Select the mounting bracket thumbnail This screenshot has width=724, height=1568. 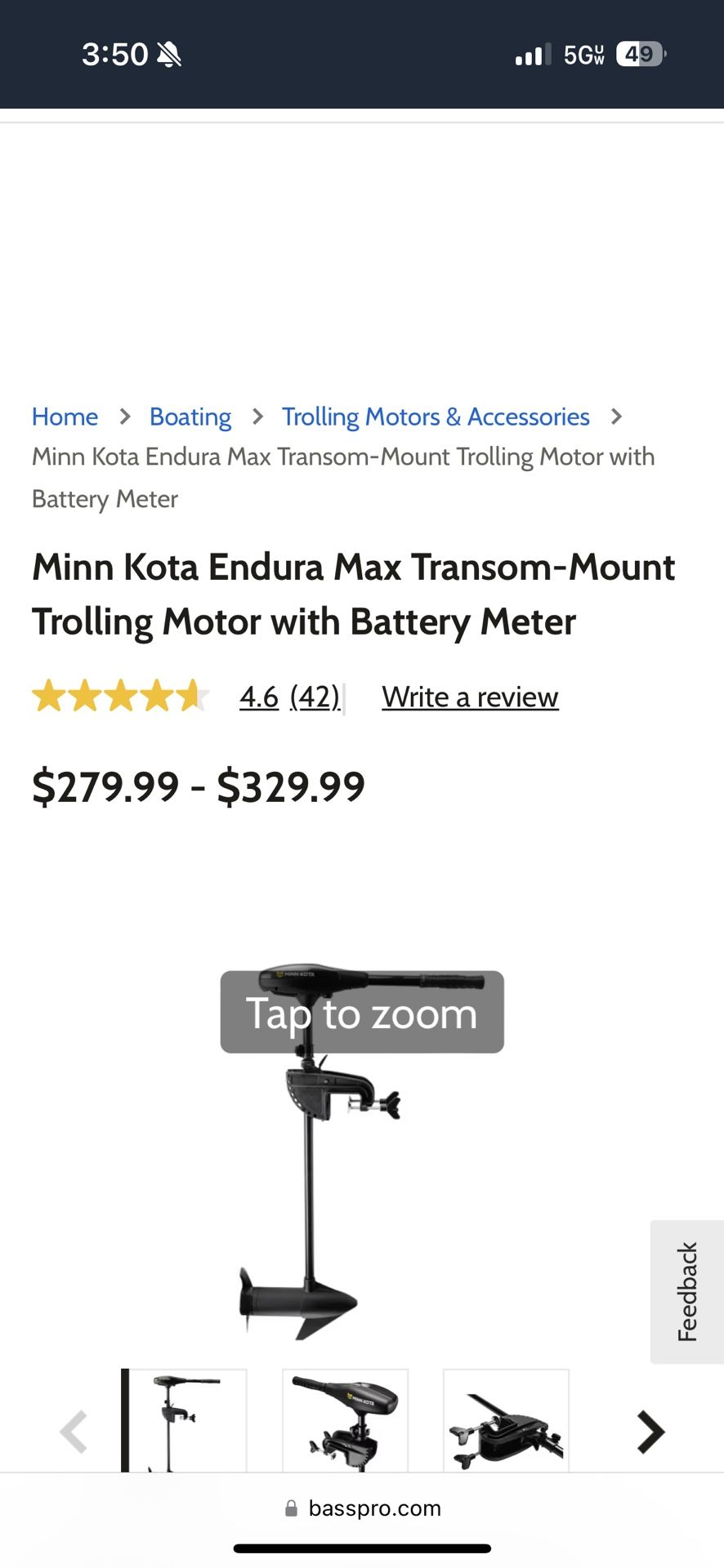pos(506,1422)
